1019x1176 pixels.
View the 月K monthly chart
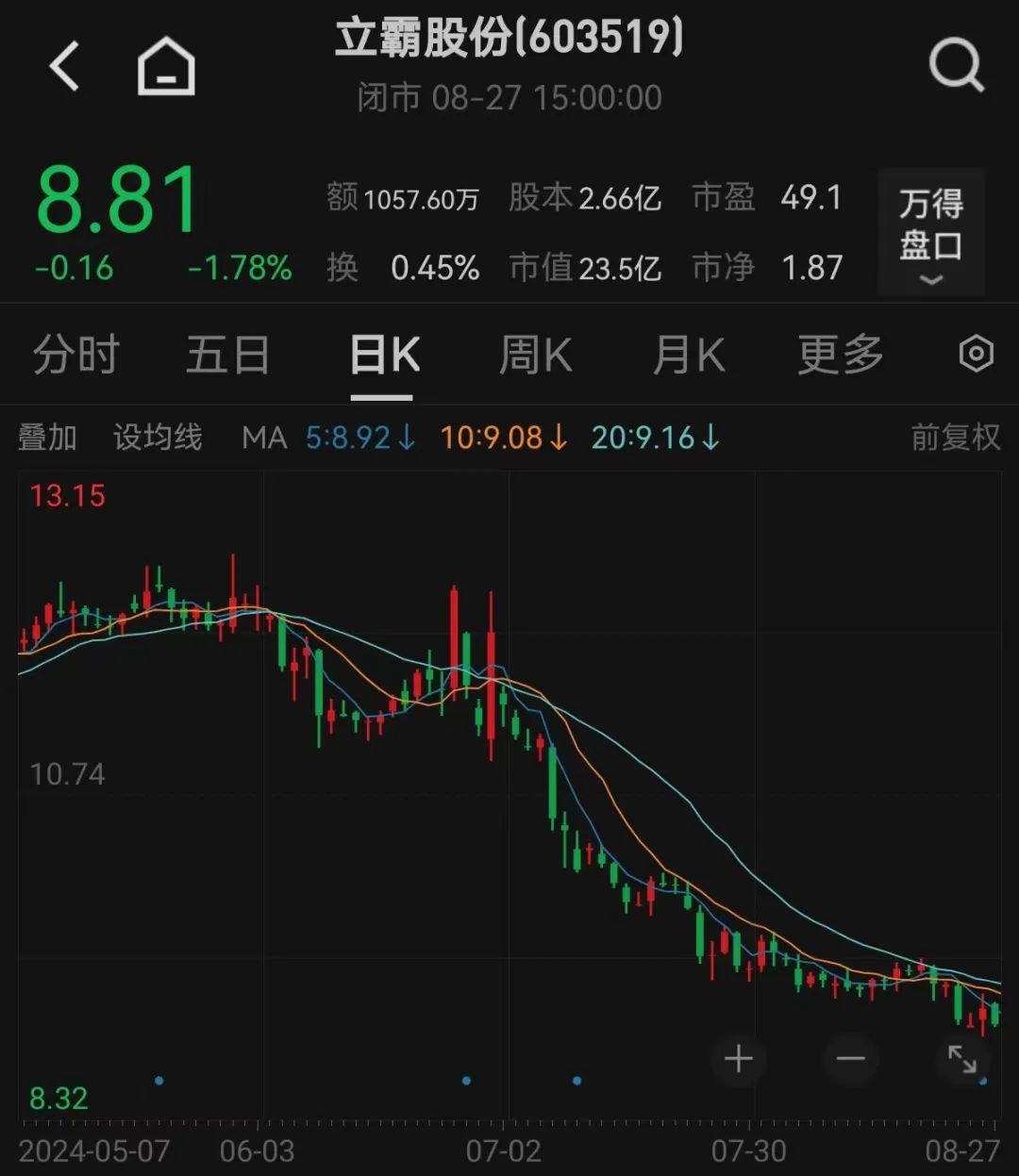tap(689, 356)
